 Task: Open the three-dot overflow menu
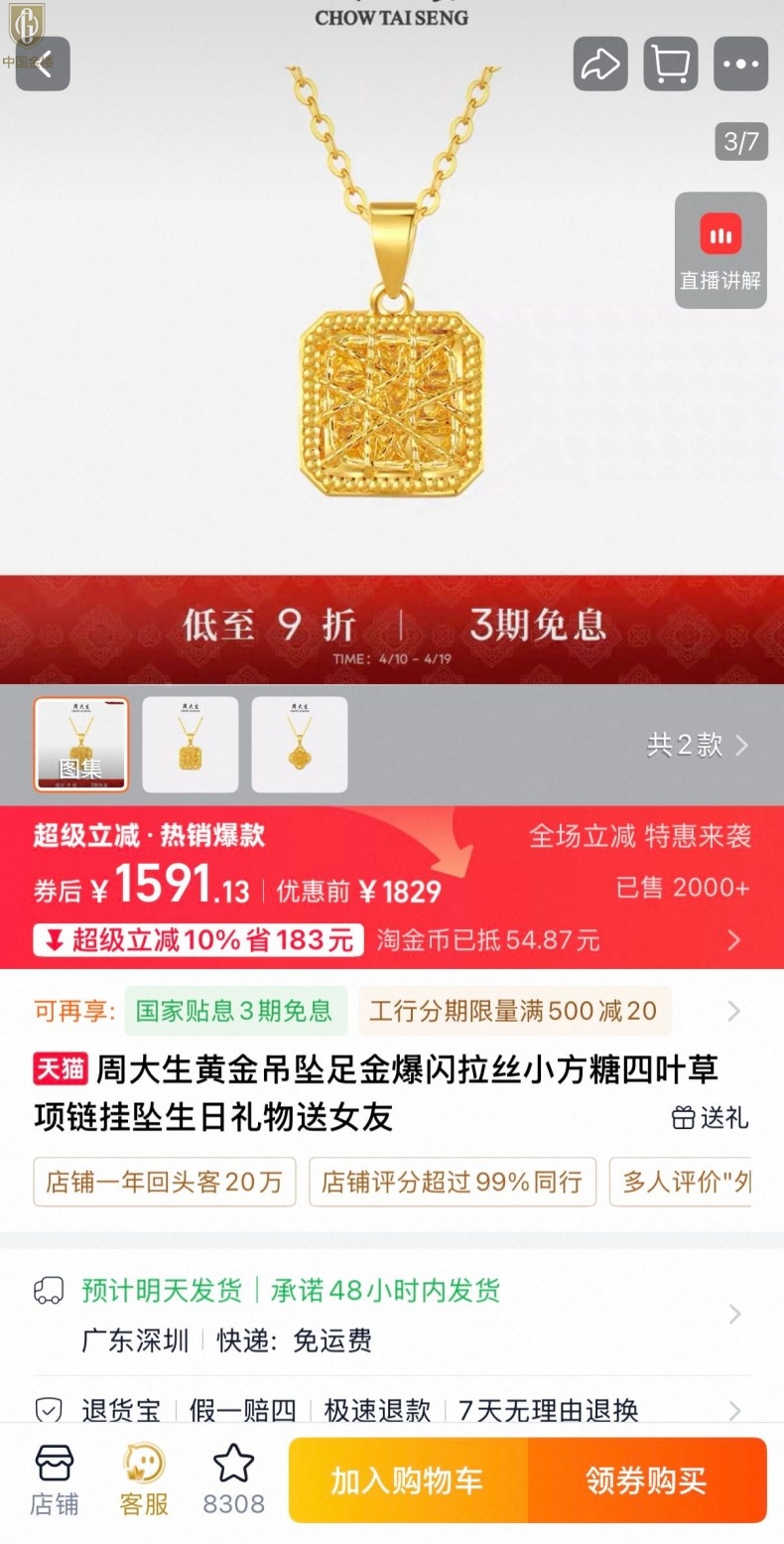click(740, 65)
